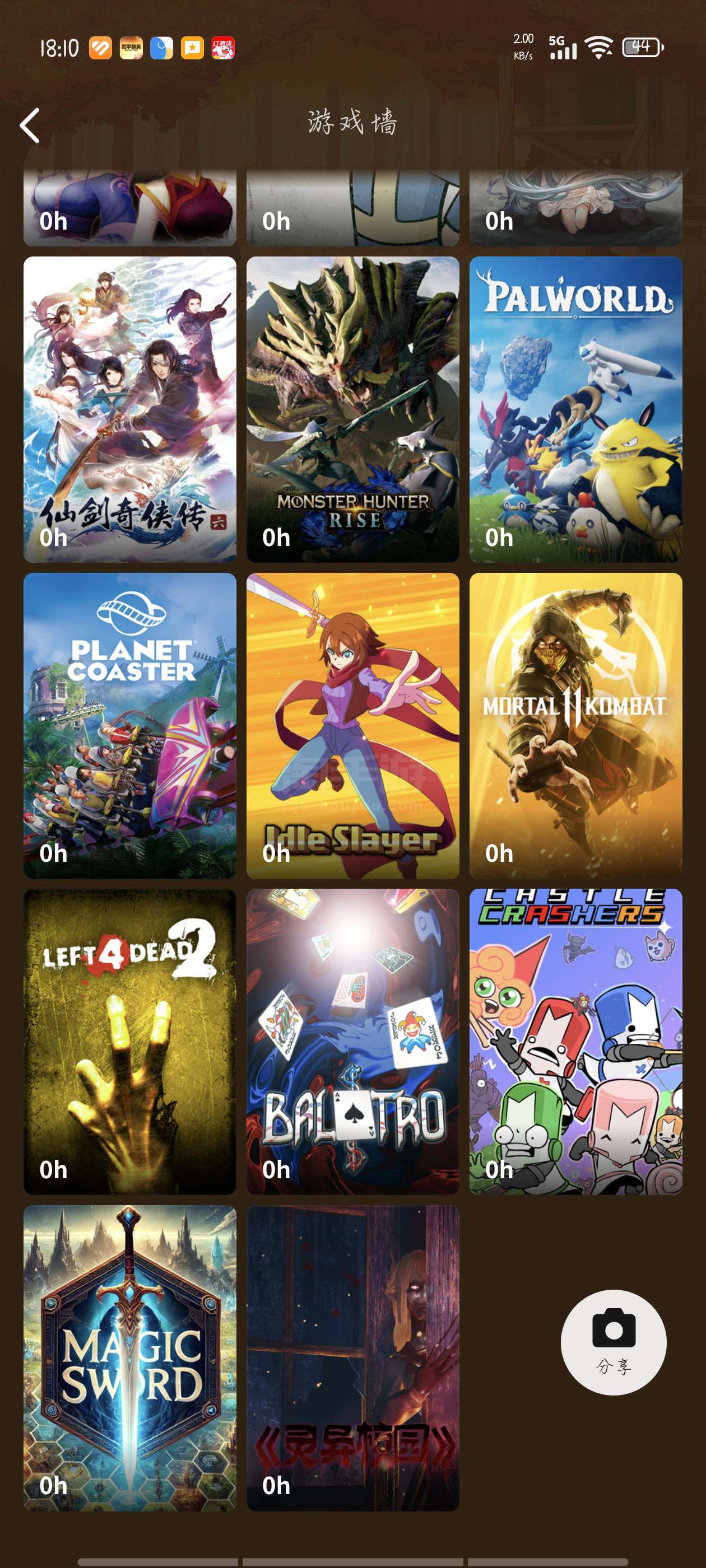The height and width of the screenshot is (1568, 706).
Task: Open the Magic Sword game tile
Action: (x=130, y=1357)
